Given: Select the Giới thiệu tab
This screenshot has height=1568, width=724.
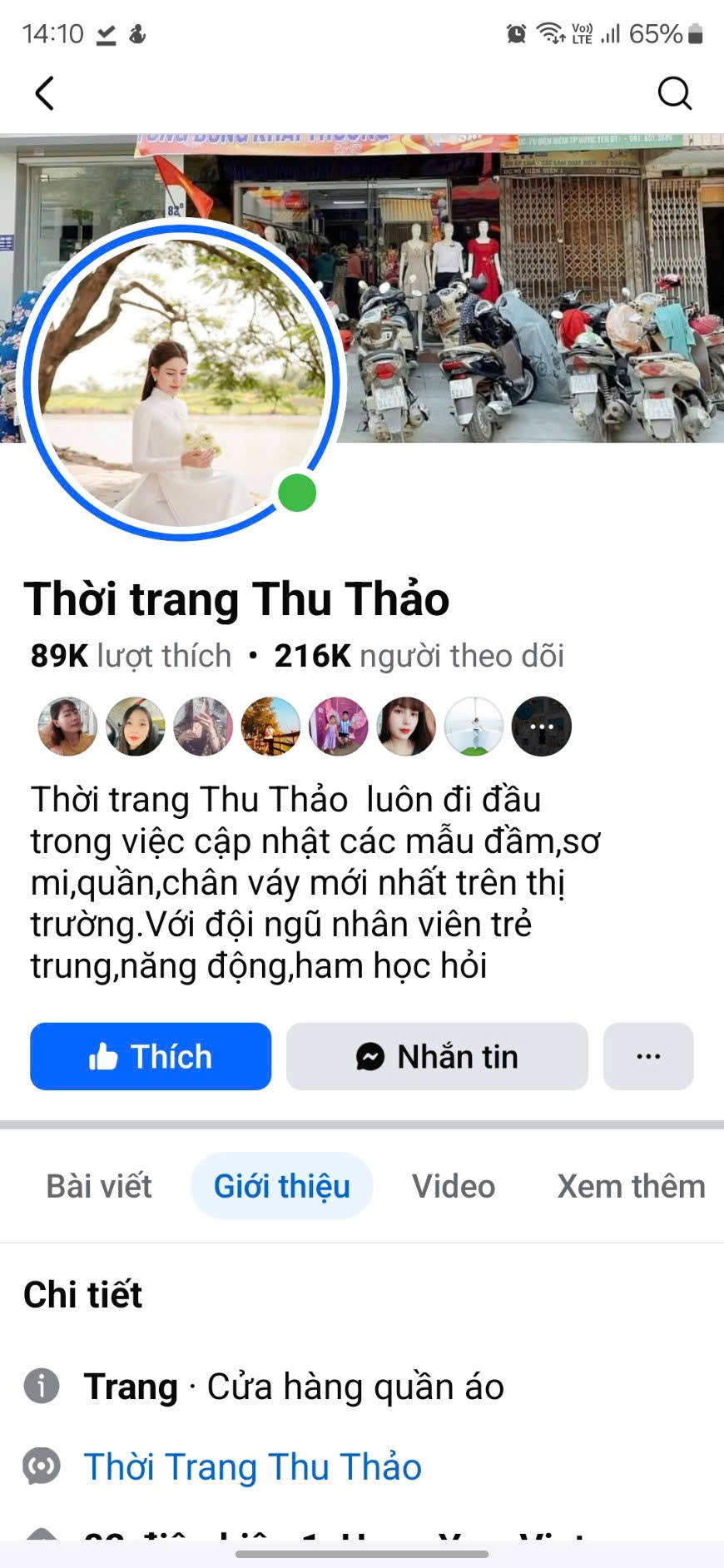Looking at the screenshot, I should pyautogui.click(x=281, y=1186).
